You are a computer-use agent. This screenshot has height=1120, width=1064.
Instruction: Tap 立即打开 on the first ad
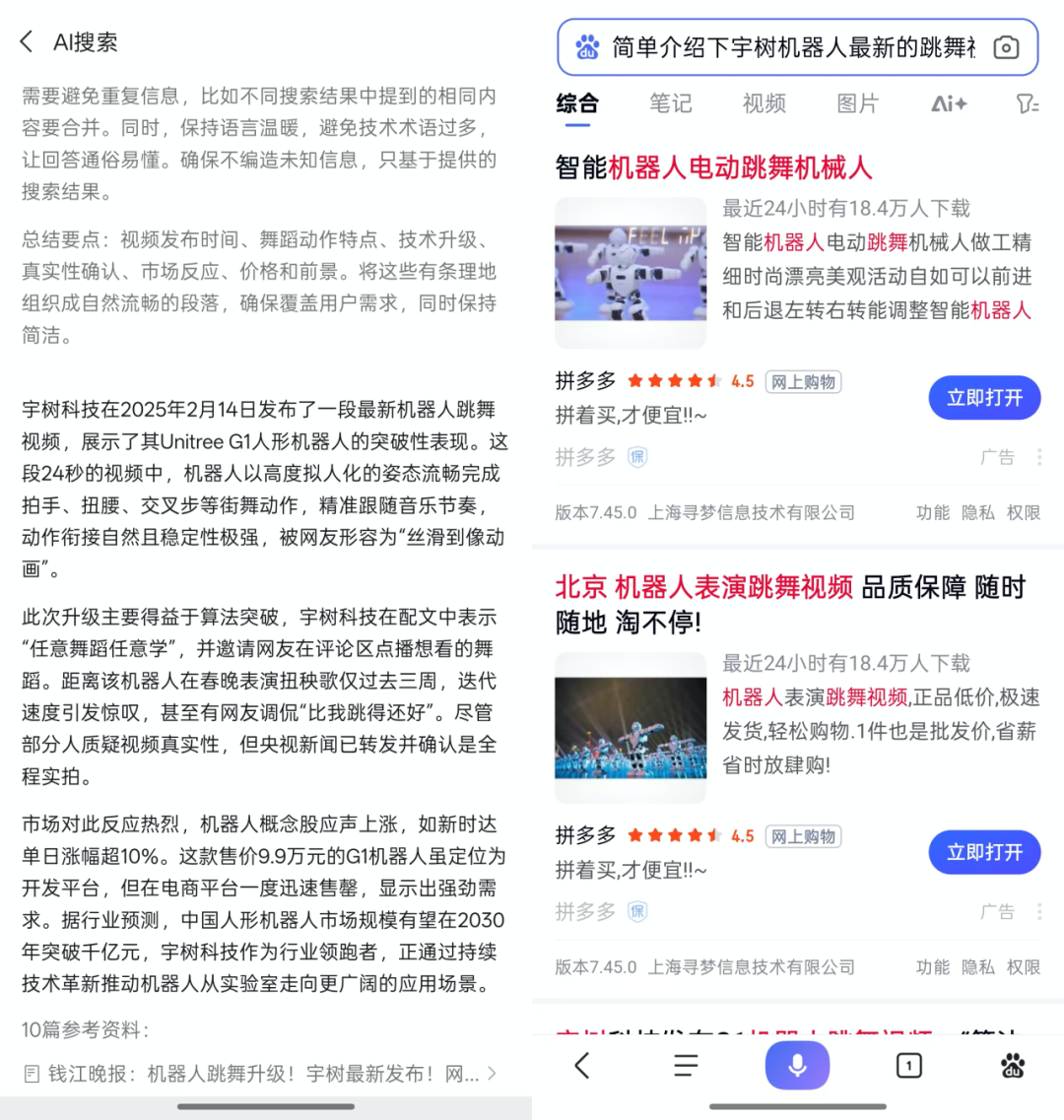click(x=984, y=398)
